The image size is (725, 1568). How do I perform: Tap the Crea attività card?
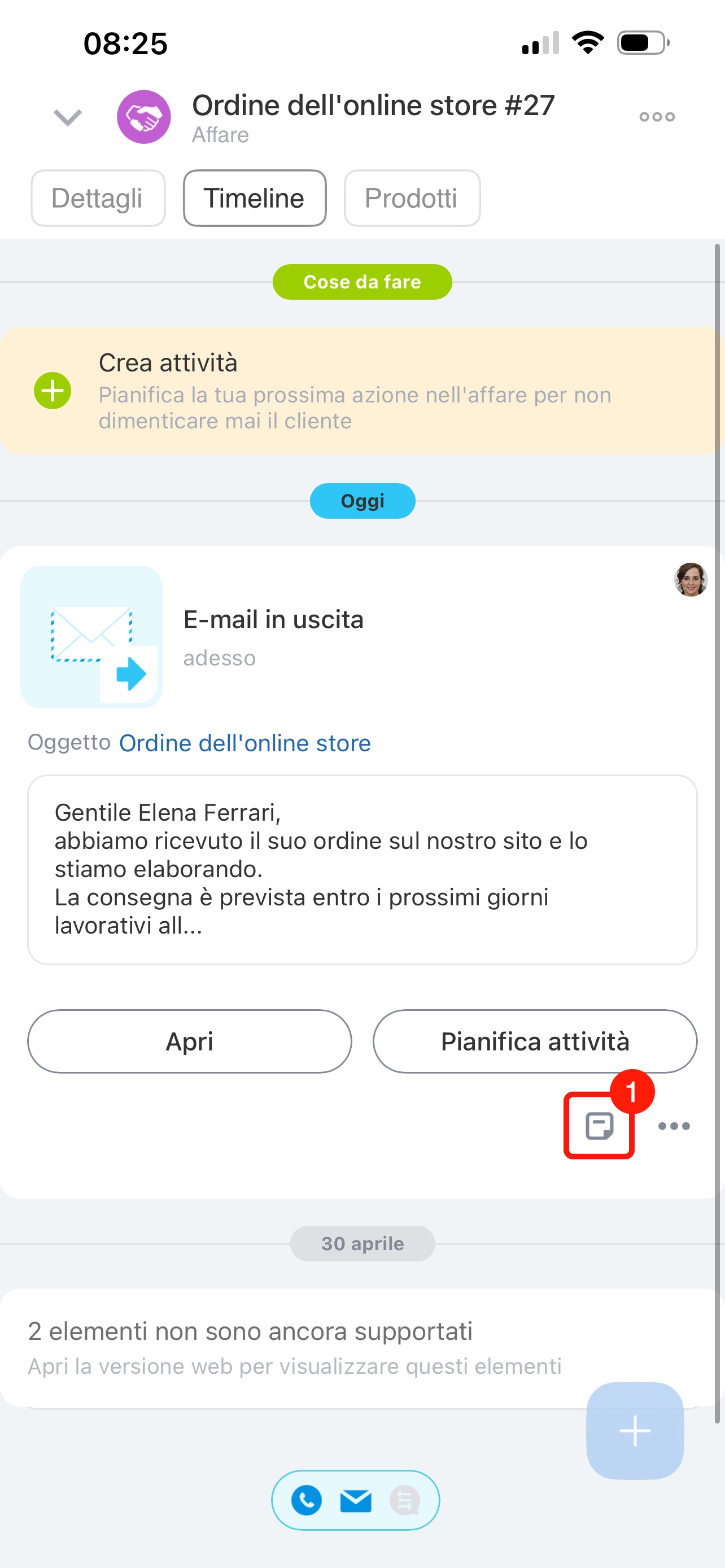click(x=362, y=390)
